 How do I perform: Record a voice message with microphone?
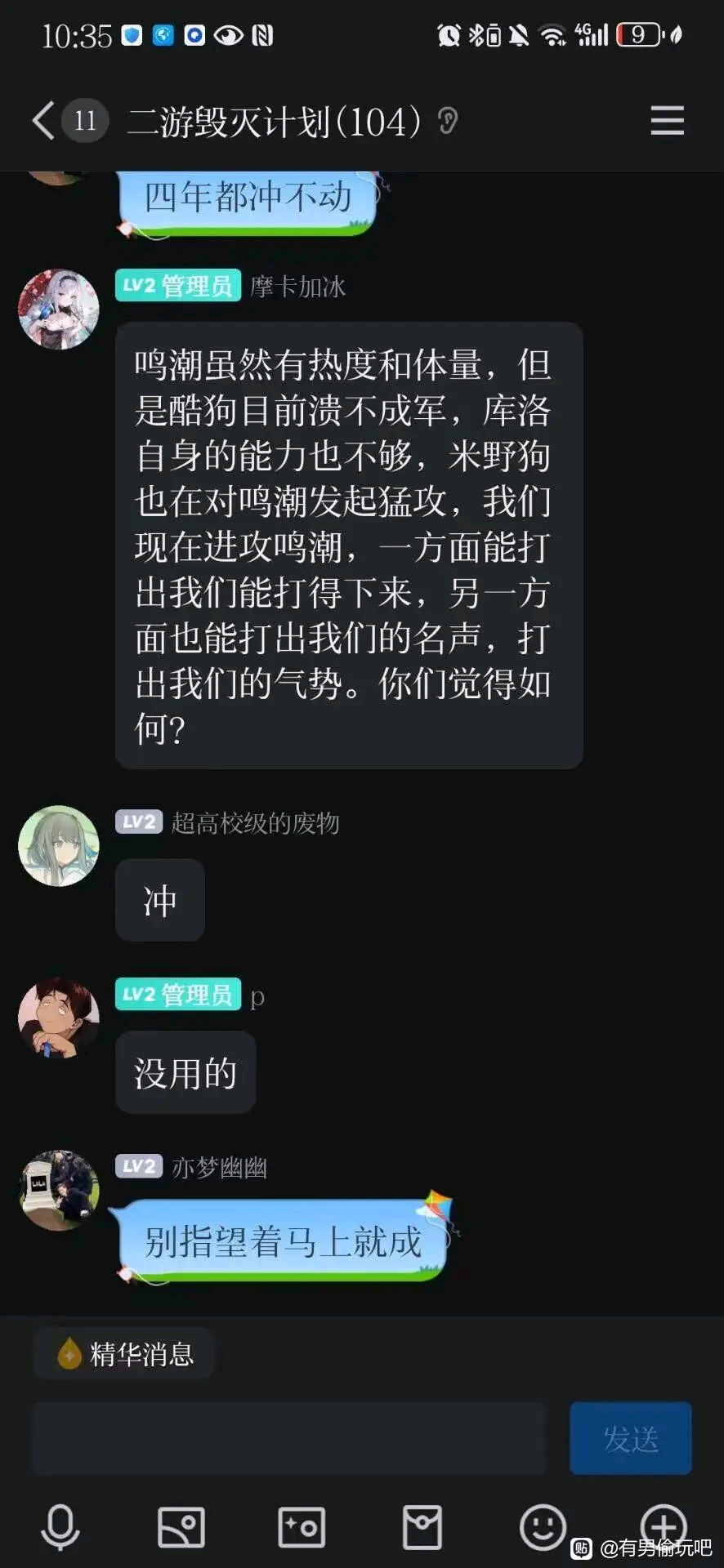[60, 1527]
